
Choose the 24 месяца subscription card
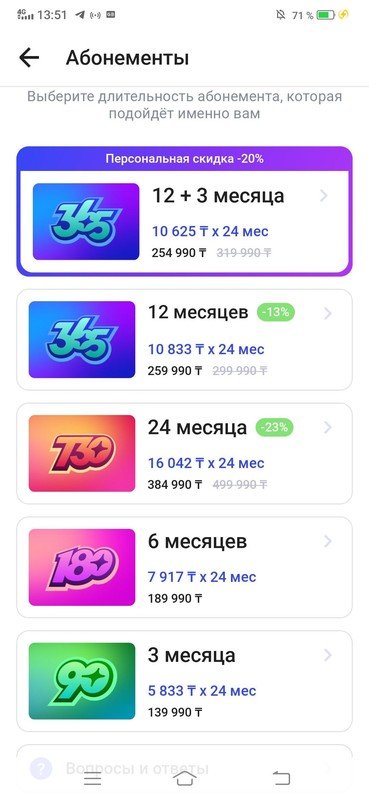184,454
